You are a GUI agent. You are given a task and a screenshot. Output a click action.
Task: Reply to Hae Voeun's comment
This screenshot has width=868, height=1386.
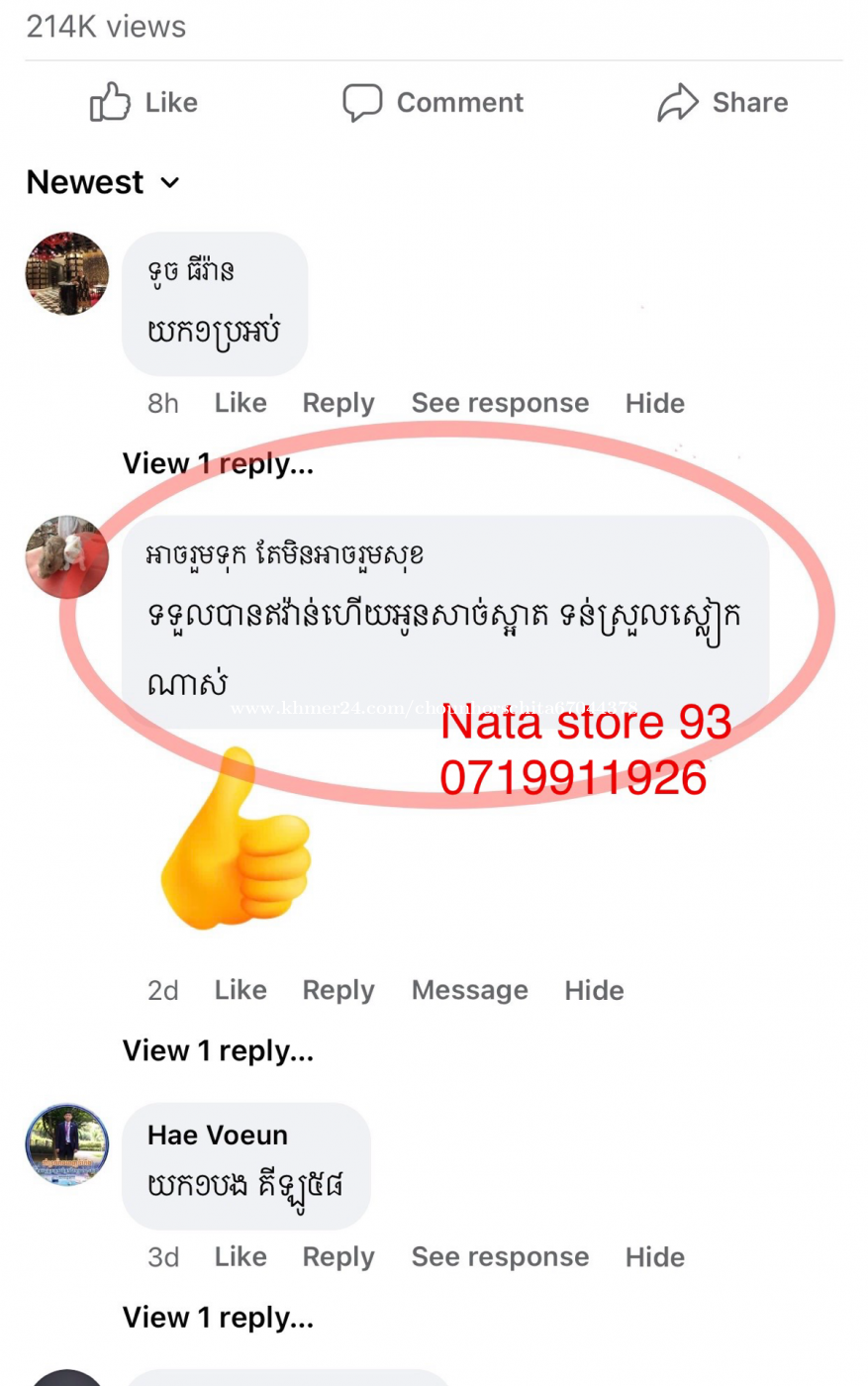point(338,1256)
